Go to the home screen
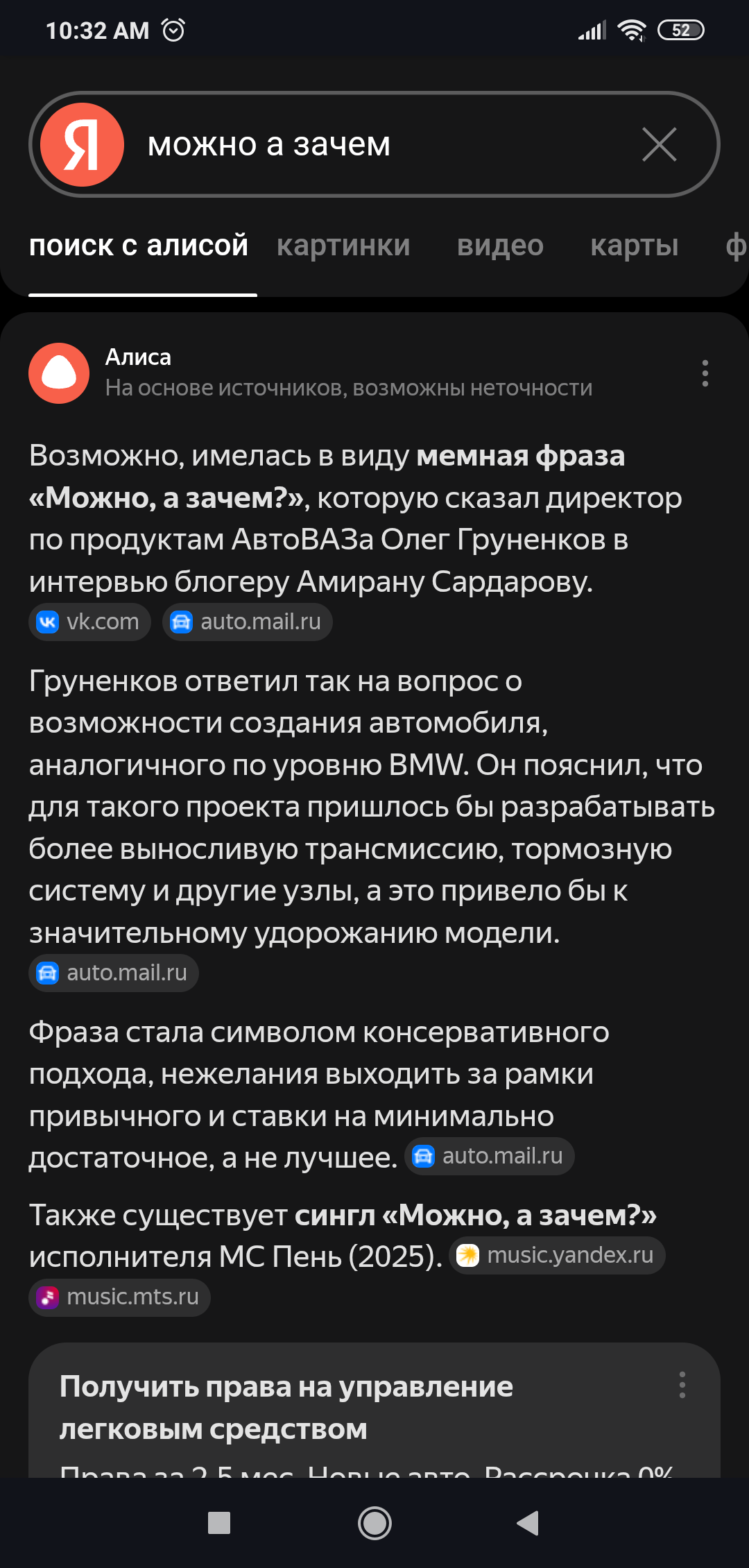Viewport: 749px width, 1568px height. coord(374,1523)
